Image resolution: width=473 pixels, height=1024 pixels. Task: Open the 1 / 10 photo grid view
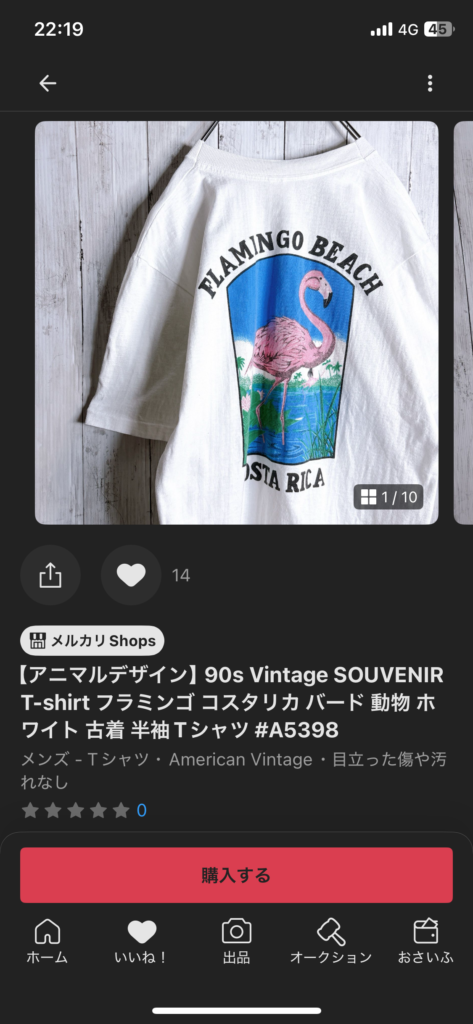click(389, 497)
